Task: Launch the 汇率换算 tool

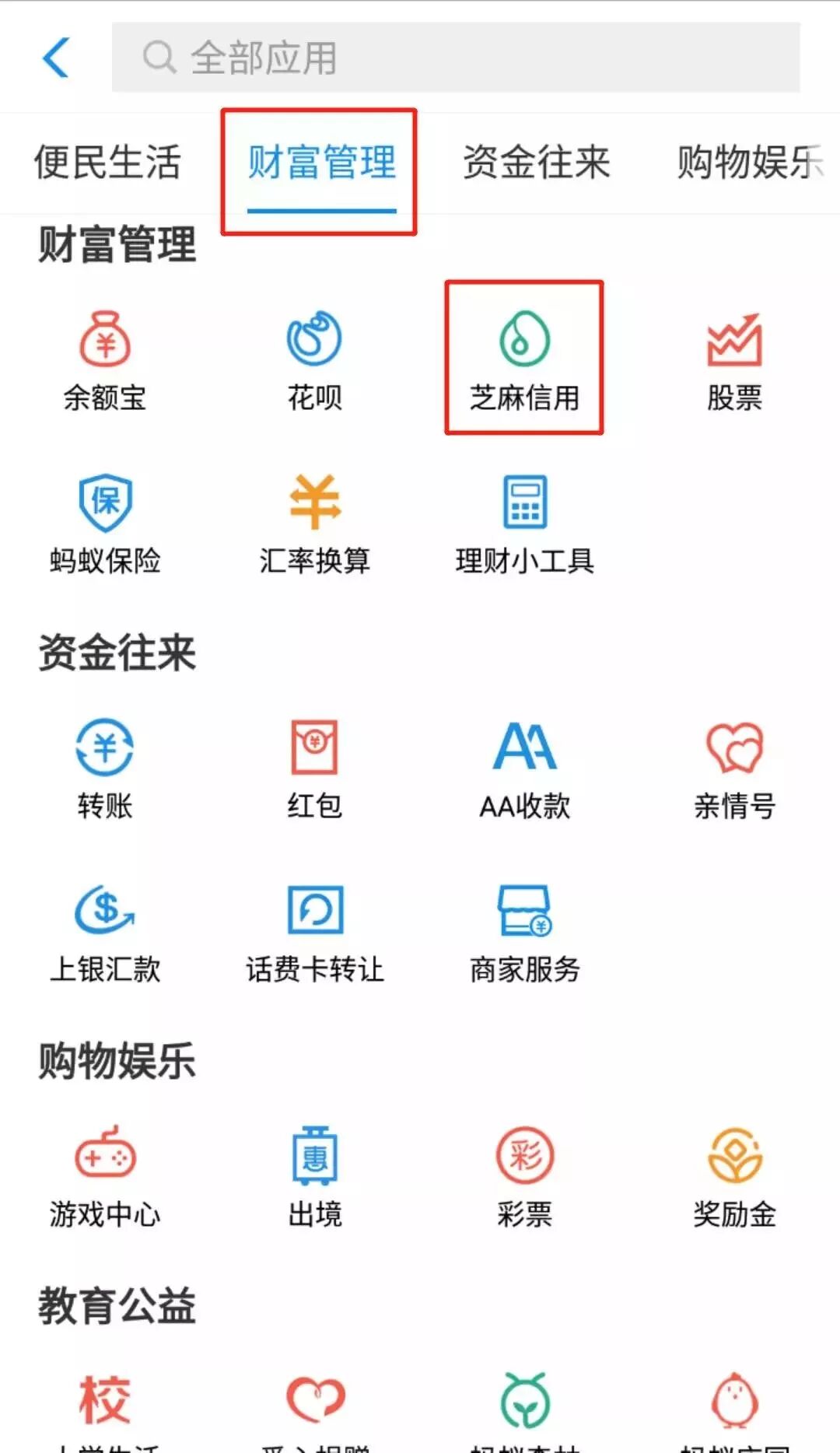Action: pyautogui.click(x=314, y=523)
